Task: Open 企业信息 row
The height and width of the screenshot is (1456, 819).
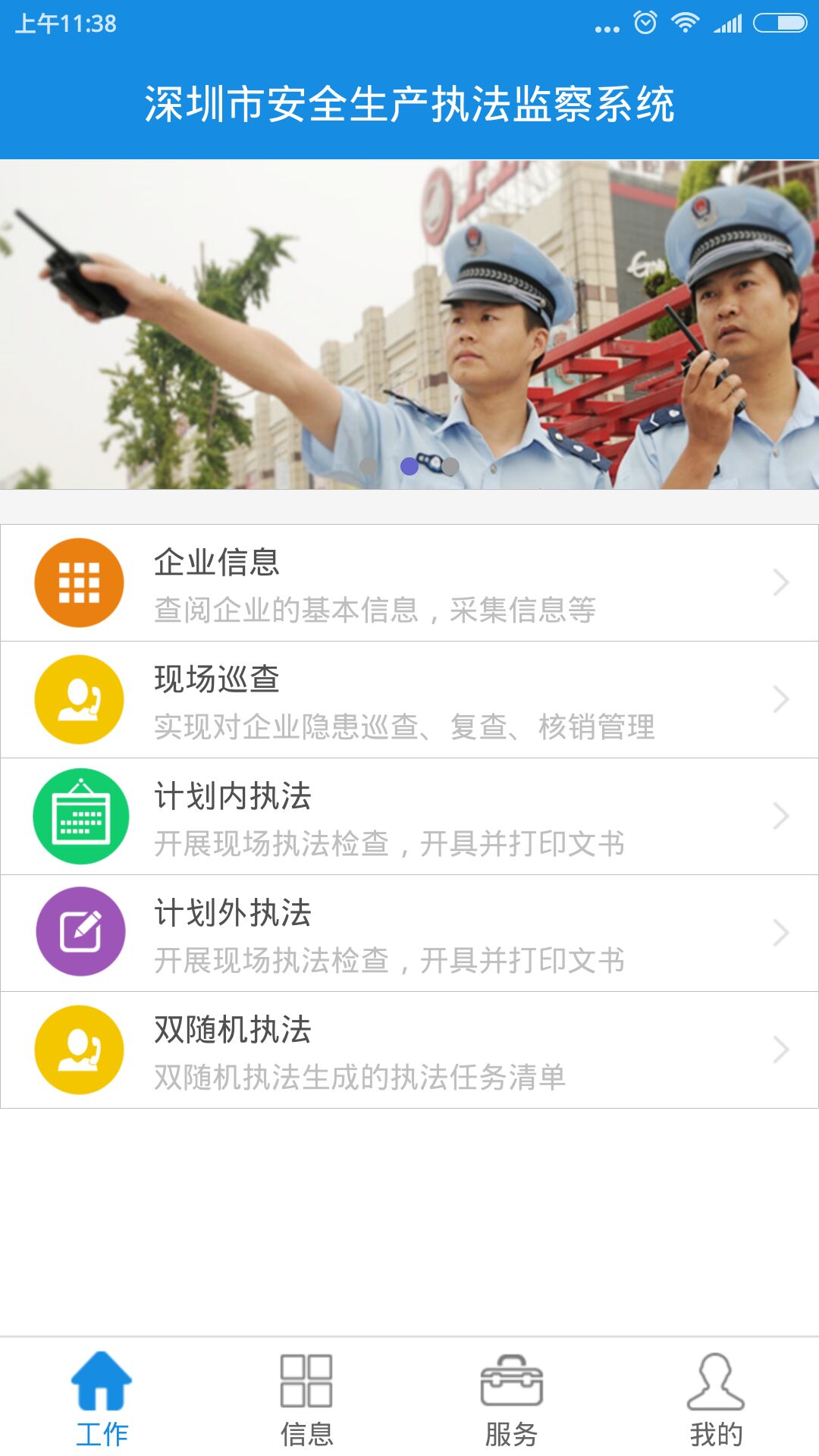Action: click(x=409, y=583)
